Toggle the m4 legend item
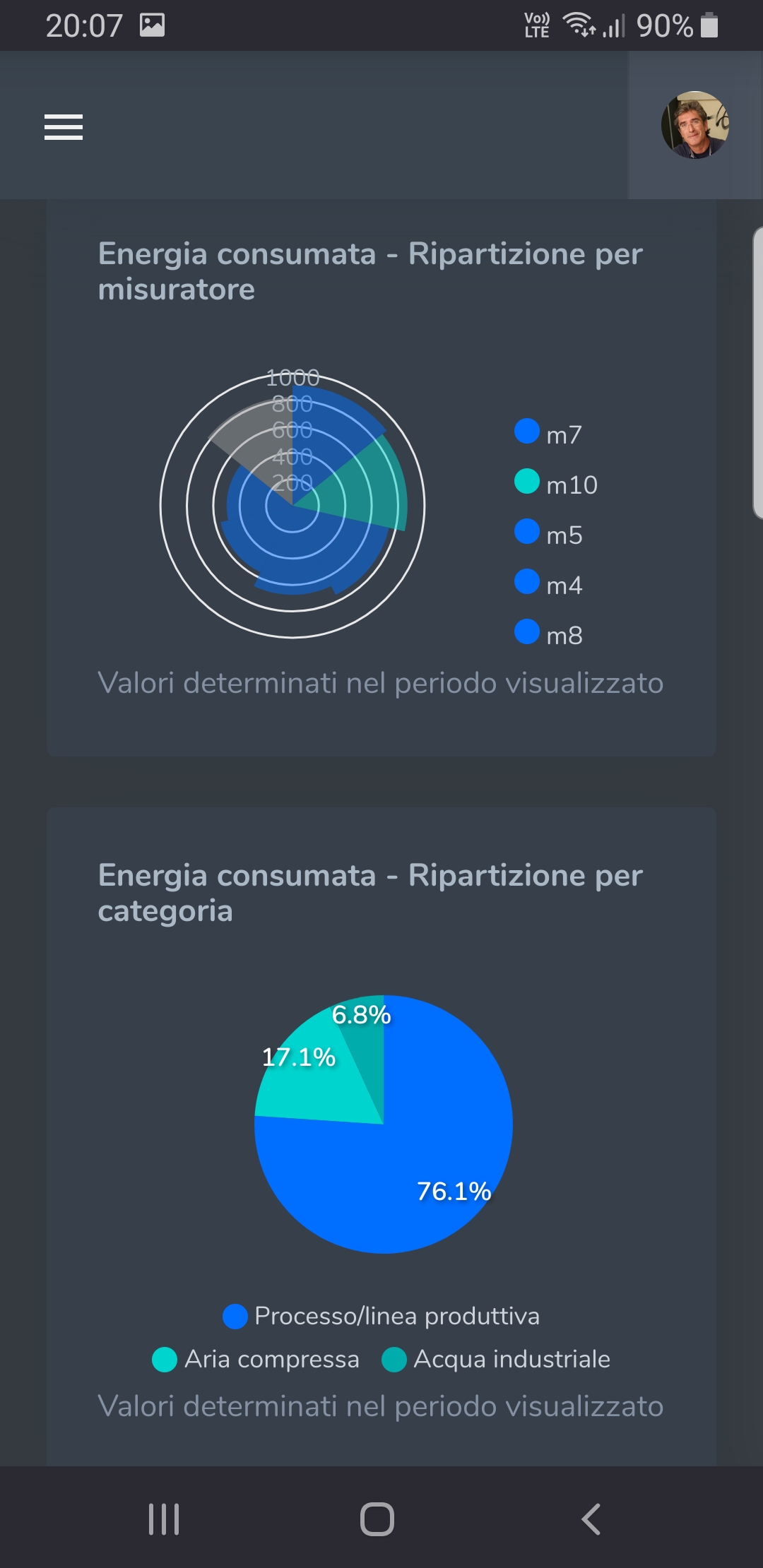This screenshot has height=1568, width=763. [x=549, y=584]
